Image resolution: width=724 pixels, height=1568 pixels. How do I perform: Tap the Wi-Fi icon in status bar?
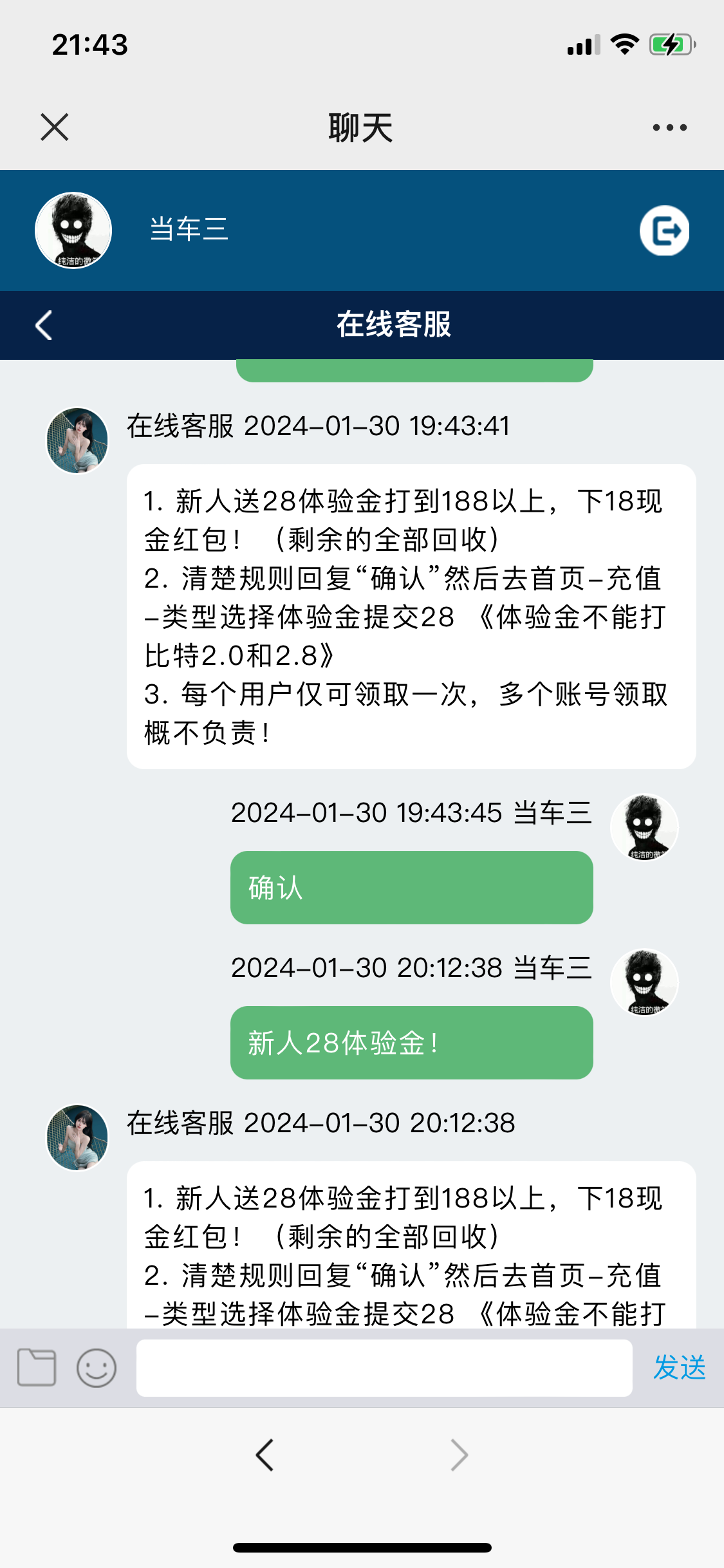coord(625,44)
